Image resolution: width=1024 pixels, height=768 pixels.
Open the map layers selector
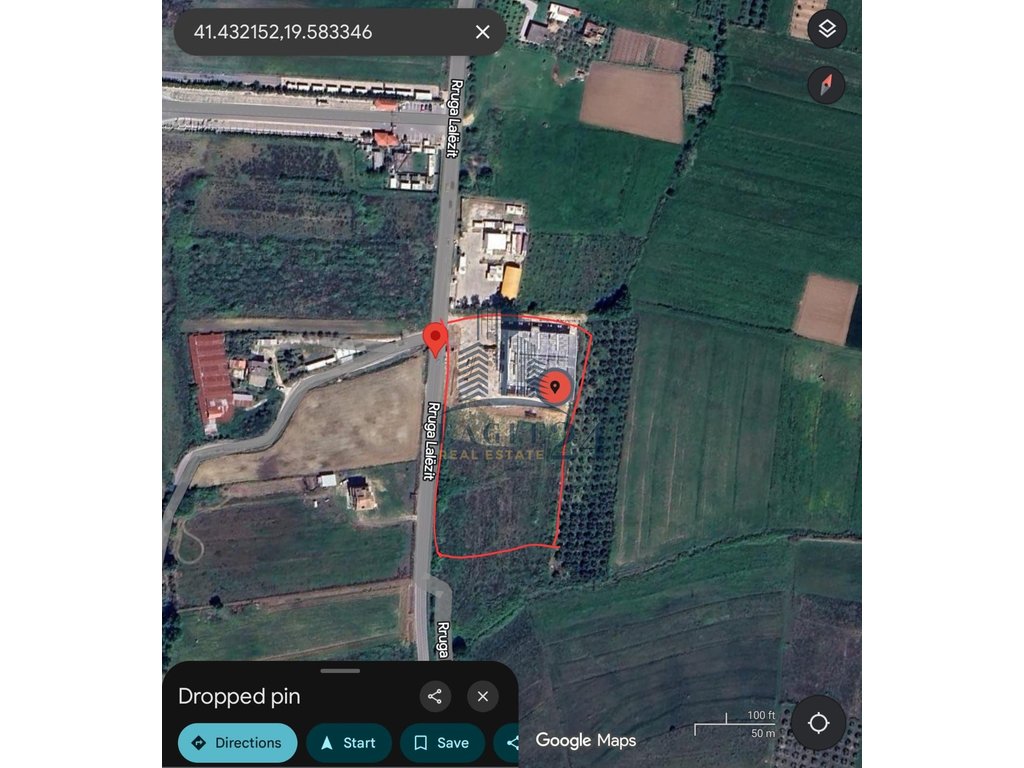827,29
